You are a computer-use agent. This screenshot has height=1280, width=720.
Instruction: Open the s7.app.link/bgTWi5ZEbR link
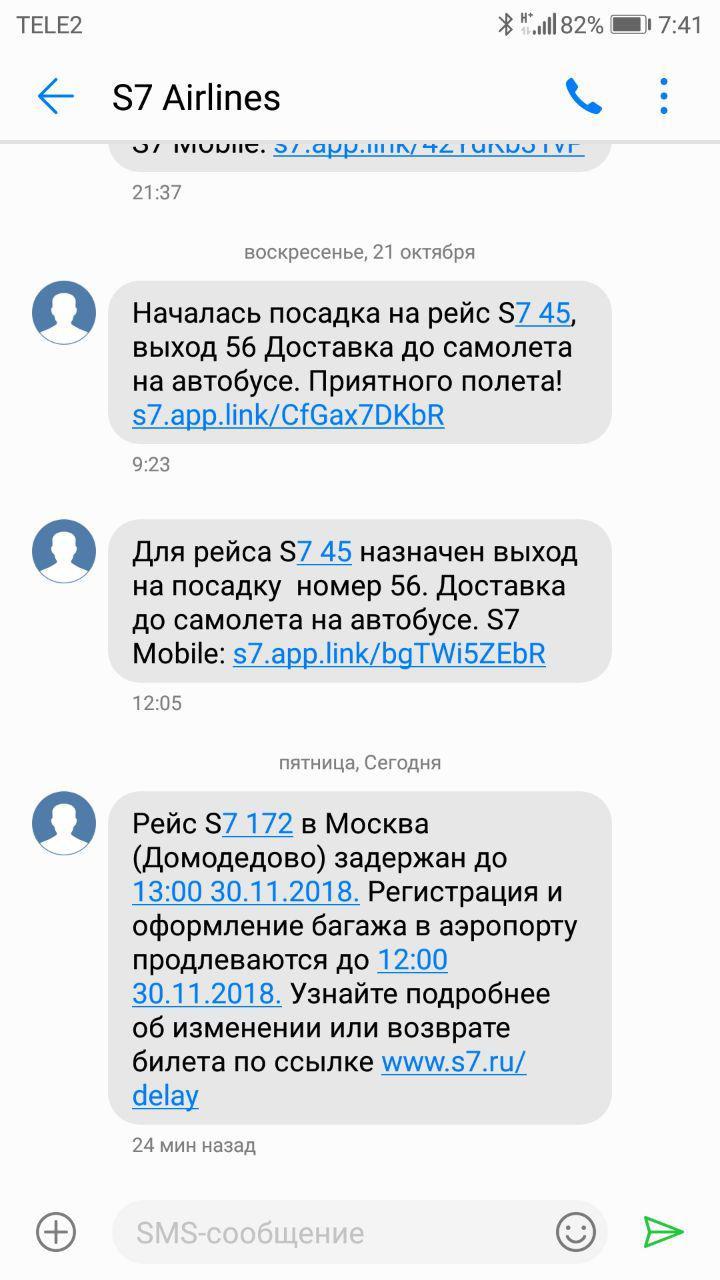coord(389,654)
